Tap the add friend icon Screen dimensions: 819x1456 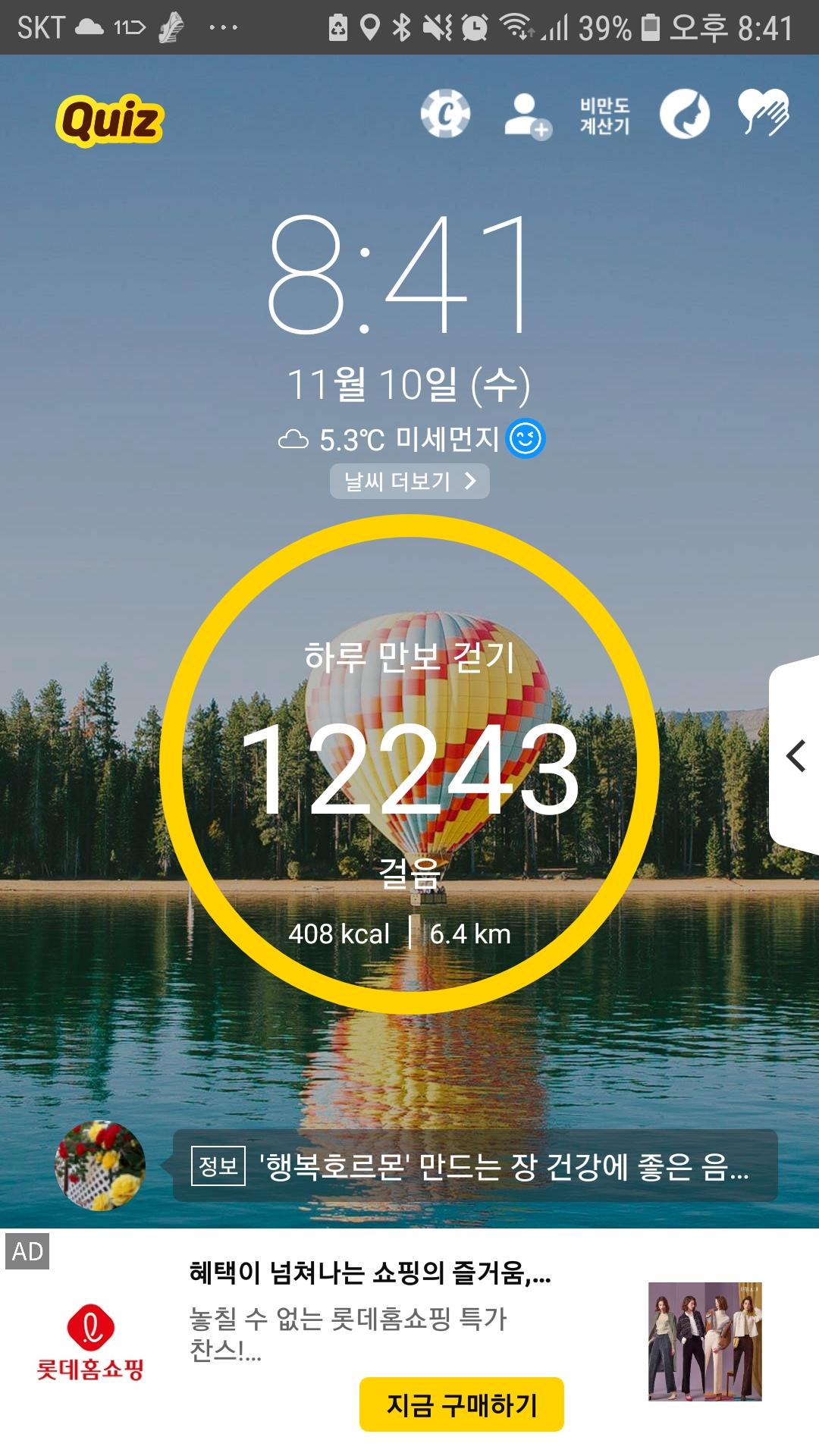pyautogui.click(x=527, y=116)
